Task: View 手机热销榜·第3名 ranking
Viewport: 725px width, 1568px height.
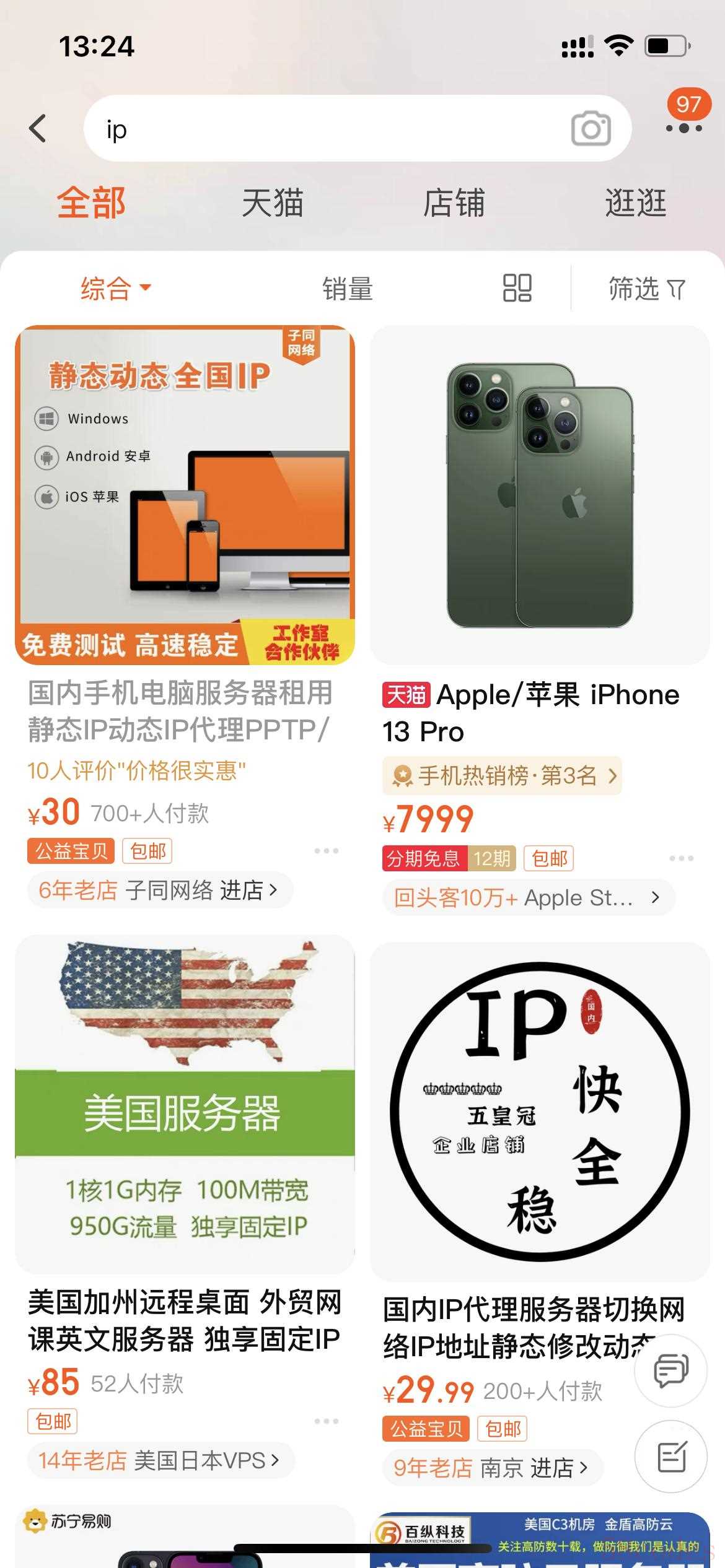Action: point(502,775)
